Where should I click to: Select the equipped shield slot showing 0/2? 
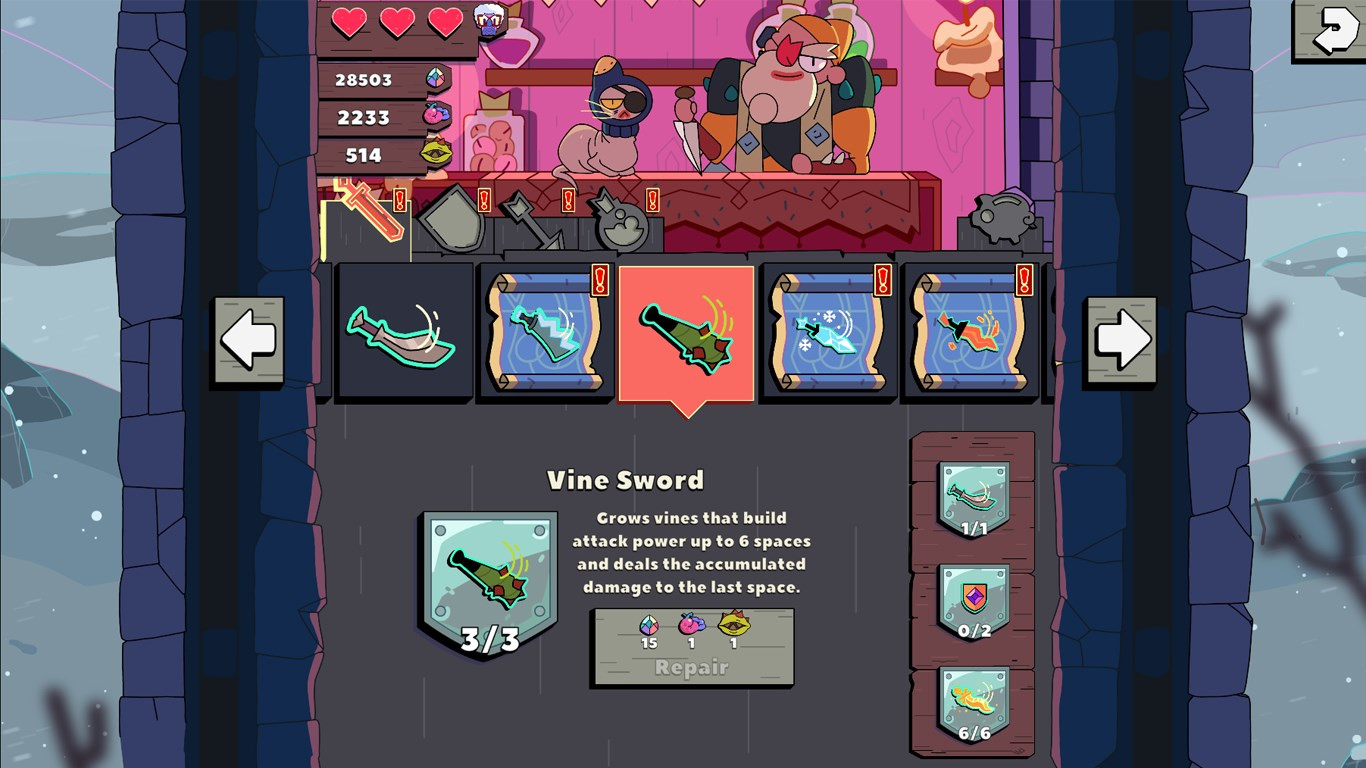(973, 601)
